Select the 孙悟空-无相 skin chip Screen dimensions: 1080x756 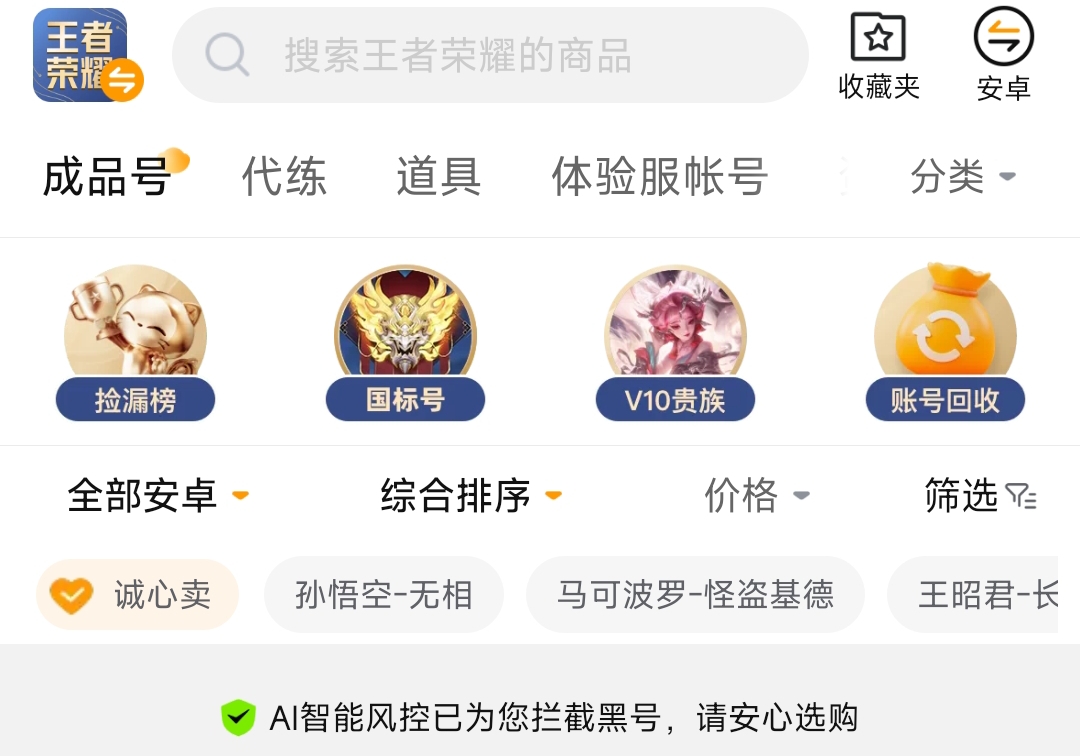(x=383, y=596)
